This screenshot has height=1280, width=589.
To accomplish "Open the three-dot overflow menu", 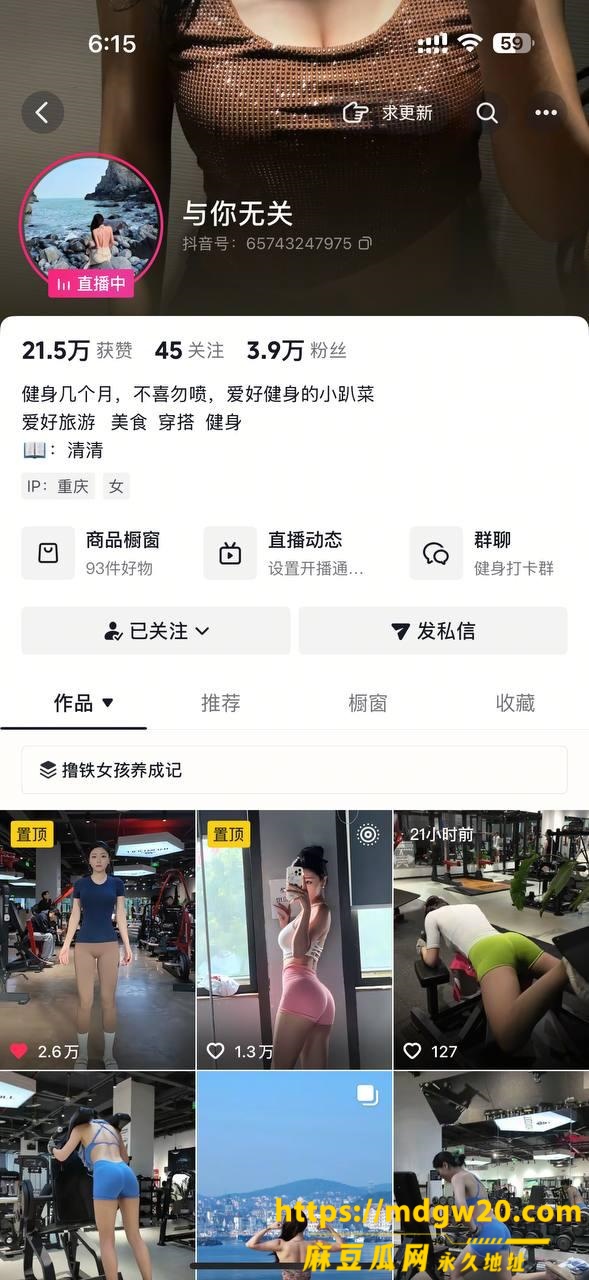I will click(546, 113).
